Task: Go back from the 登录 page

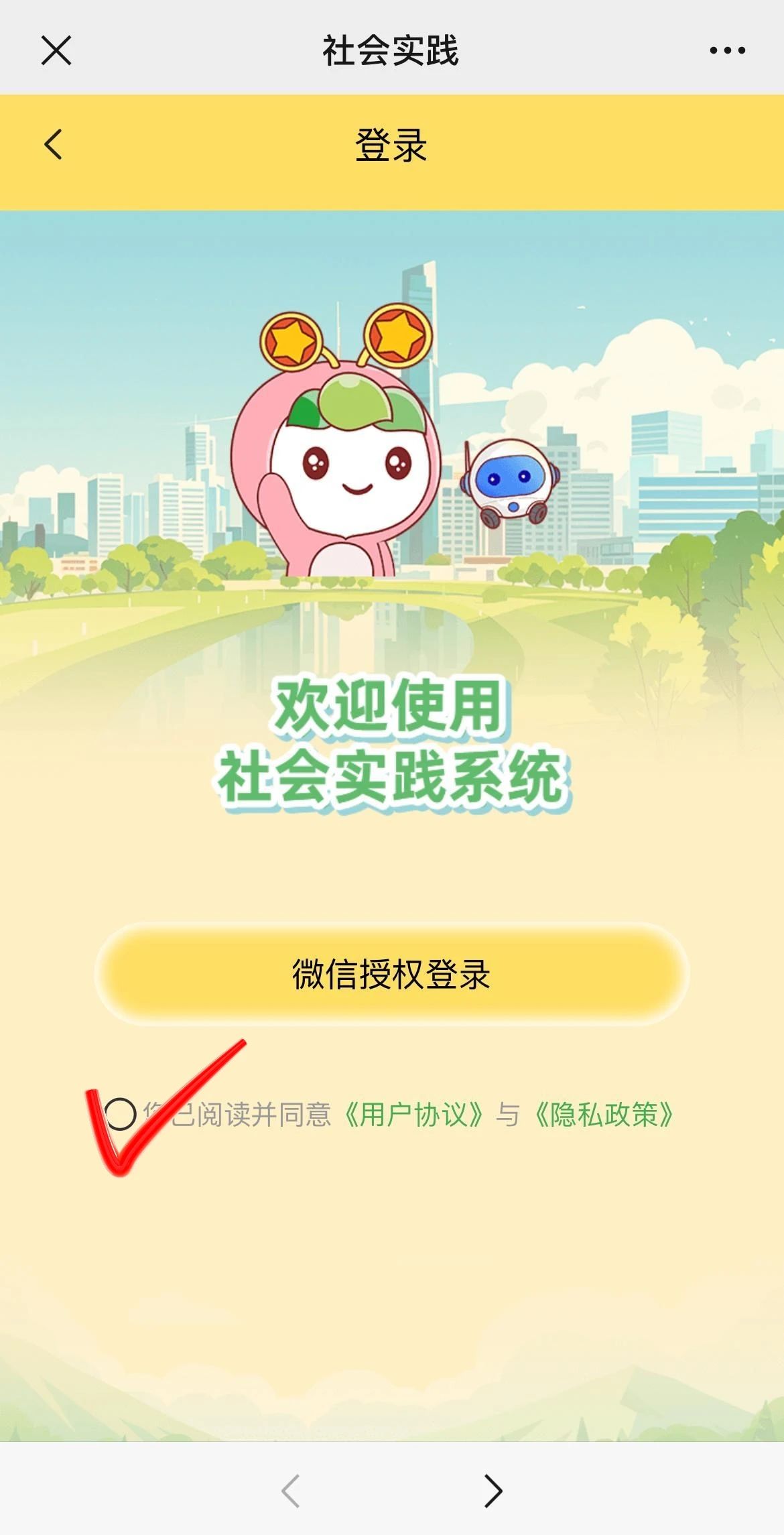Action: click(x=54, y=145)
